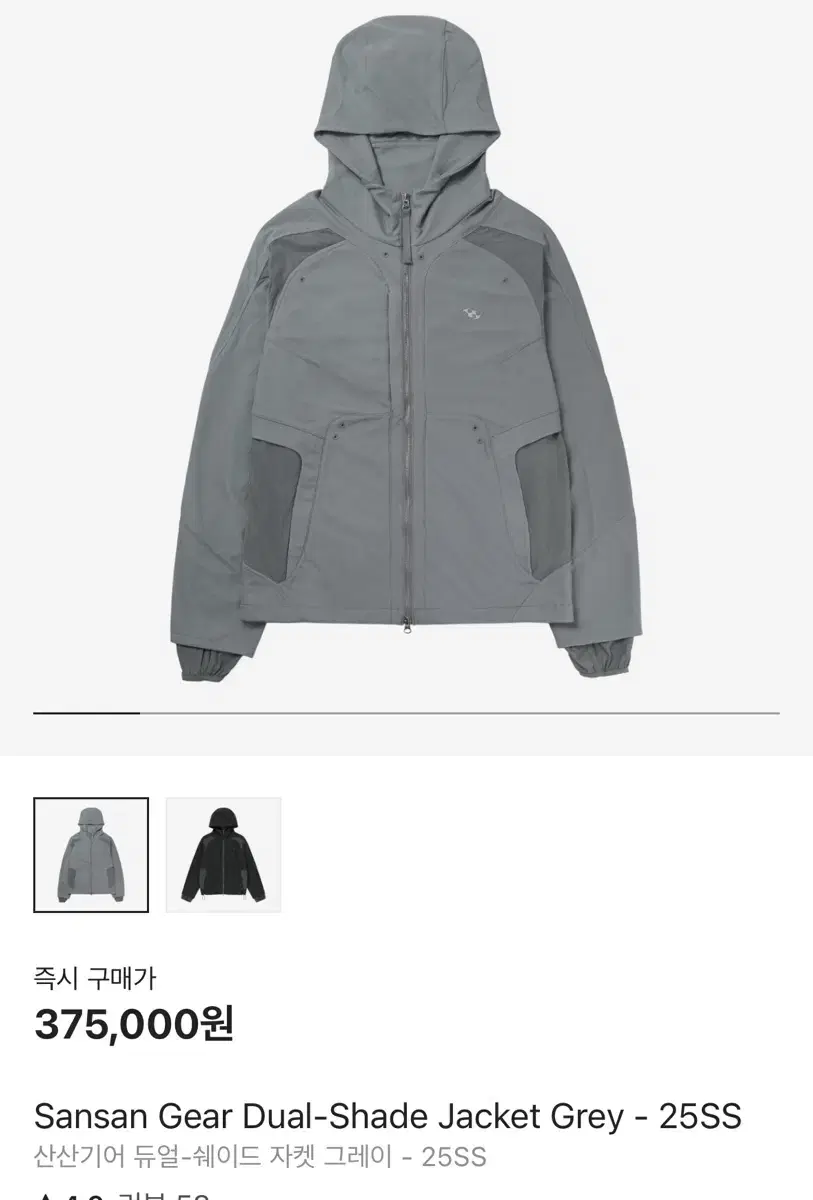Select the grey jacket thumbnail

88,853
